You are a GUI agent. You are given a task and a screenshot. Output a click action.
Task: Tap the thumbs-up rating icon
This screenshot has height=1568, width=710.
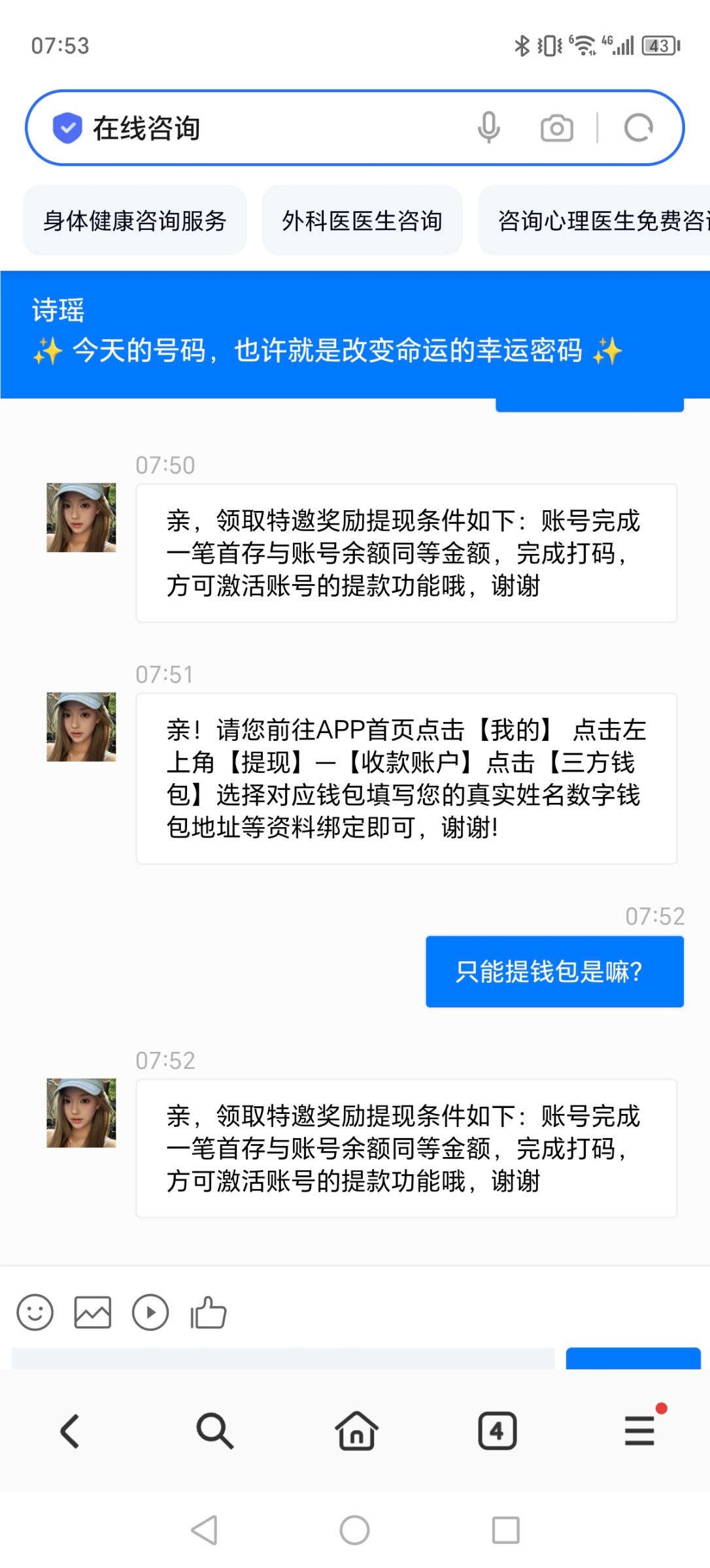point(208,1313)
